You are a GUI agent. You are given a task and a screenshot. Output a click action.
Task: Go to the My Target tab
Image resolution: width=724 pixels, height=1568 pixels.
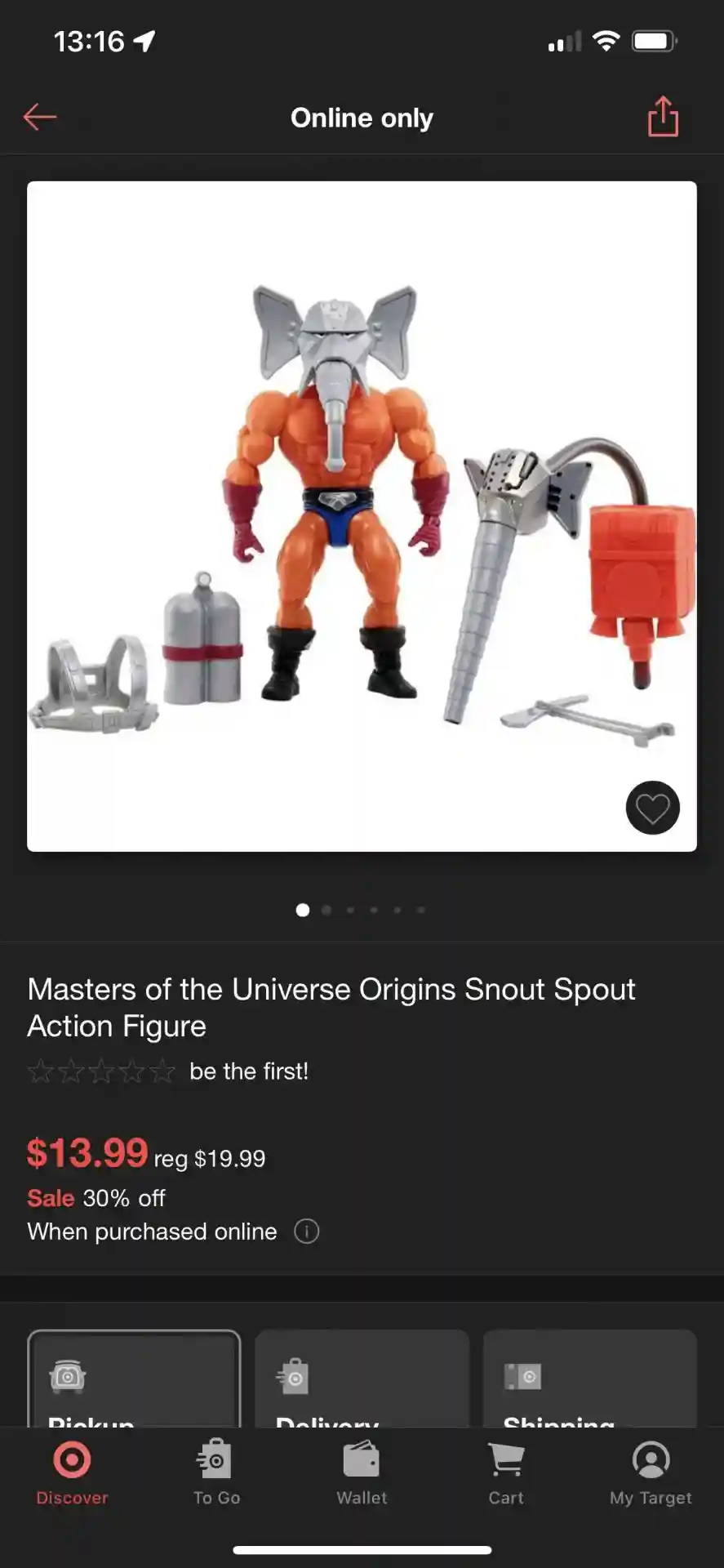651,1472
